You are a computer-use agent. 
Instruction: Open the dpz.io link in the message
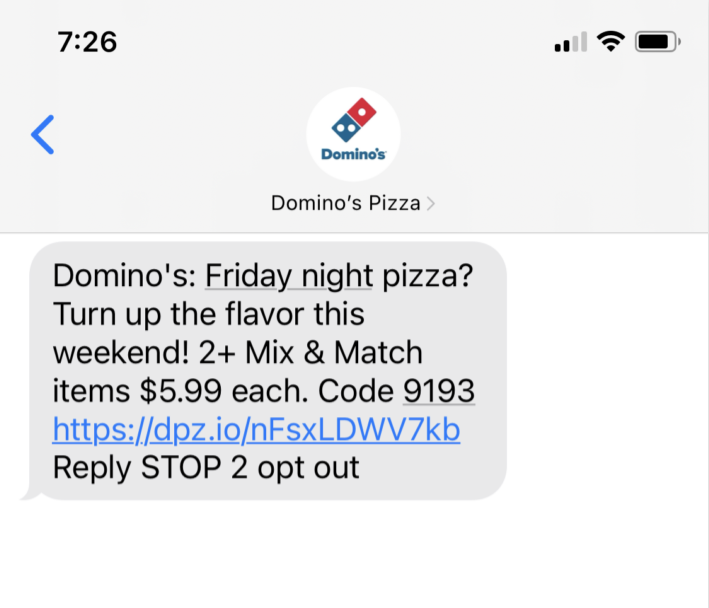pyautogui.click(x=256, y=429)
